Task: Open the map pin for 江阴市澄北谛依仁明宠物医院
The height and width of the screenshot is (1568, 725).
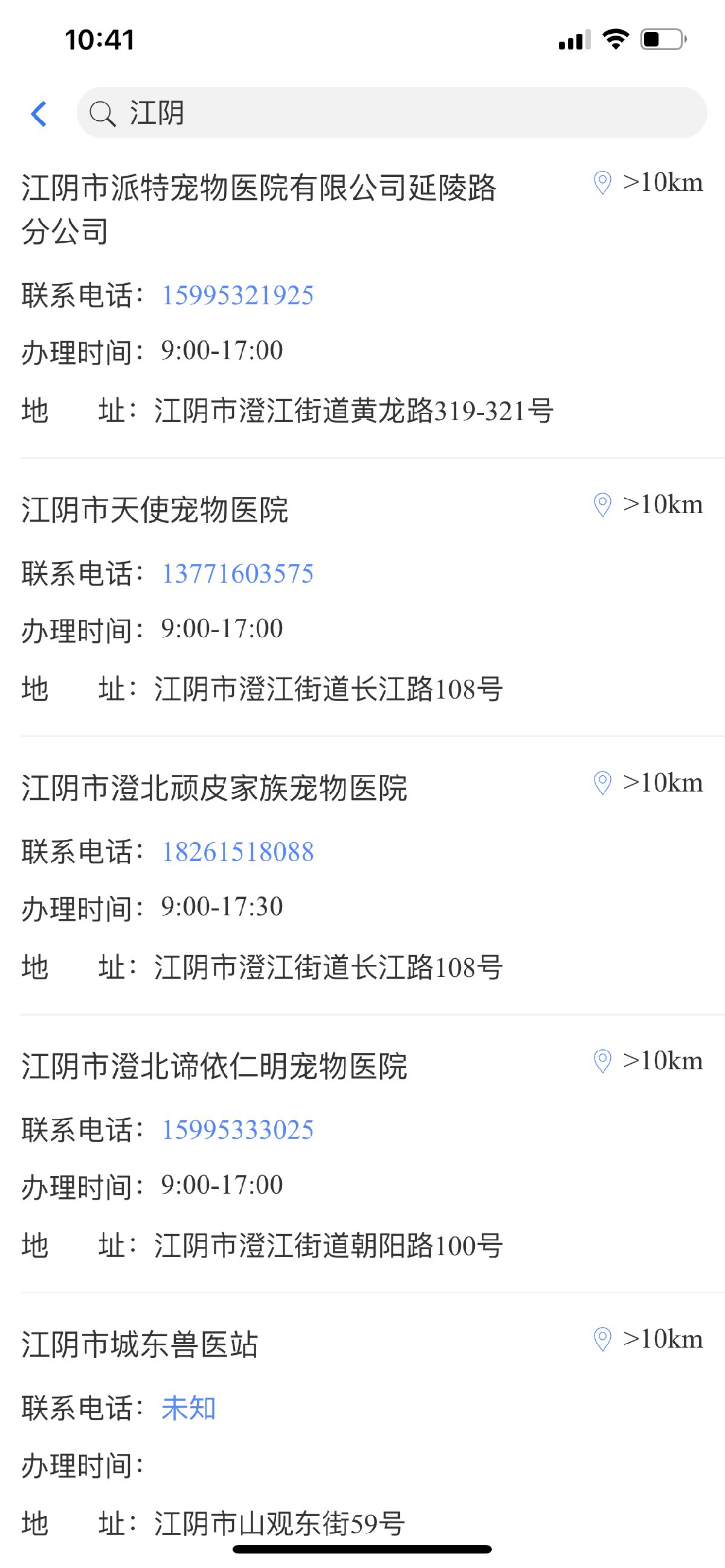Action: point(602,1061)
